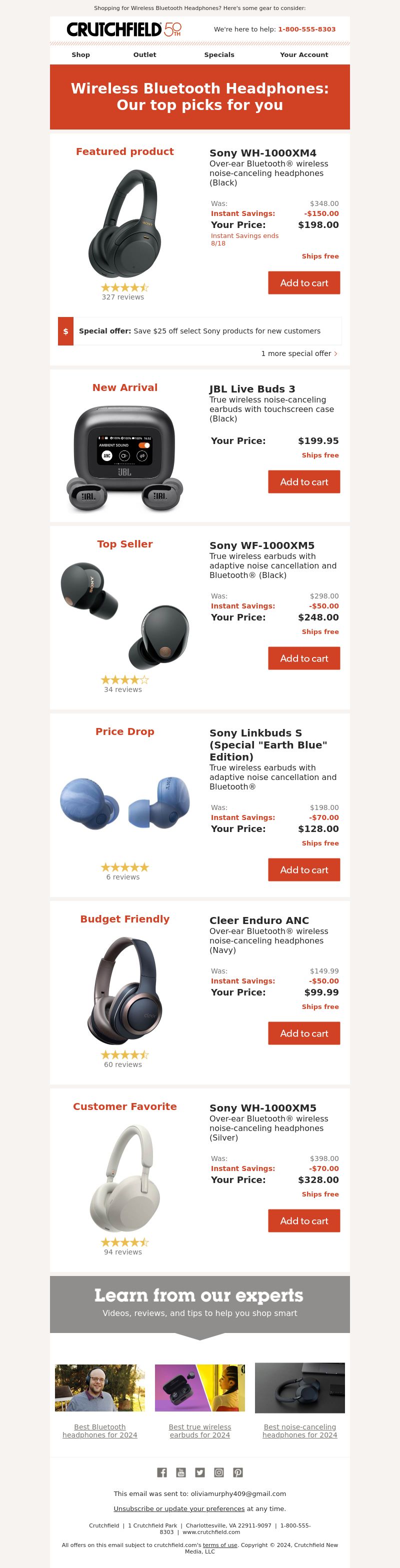
Task: Read the terms of use
Action: tap(220, 1545)
